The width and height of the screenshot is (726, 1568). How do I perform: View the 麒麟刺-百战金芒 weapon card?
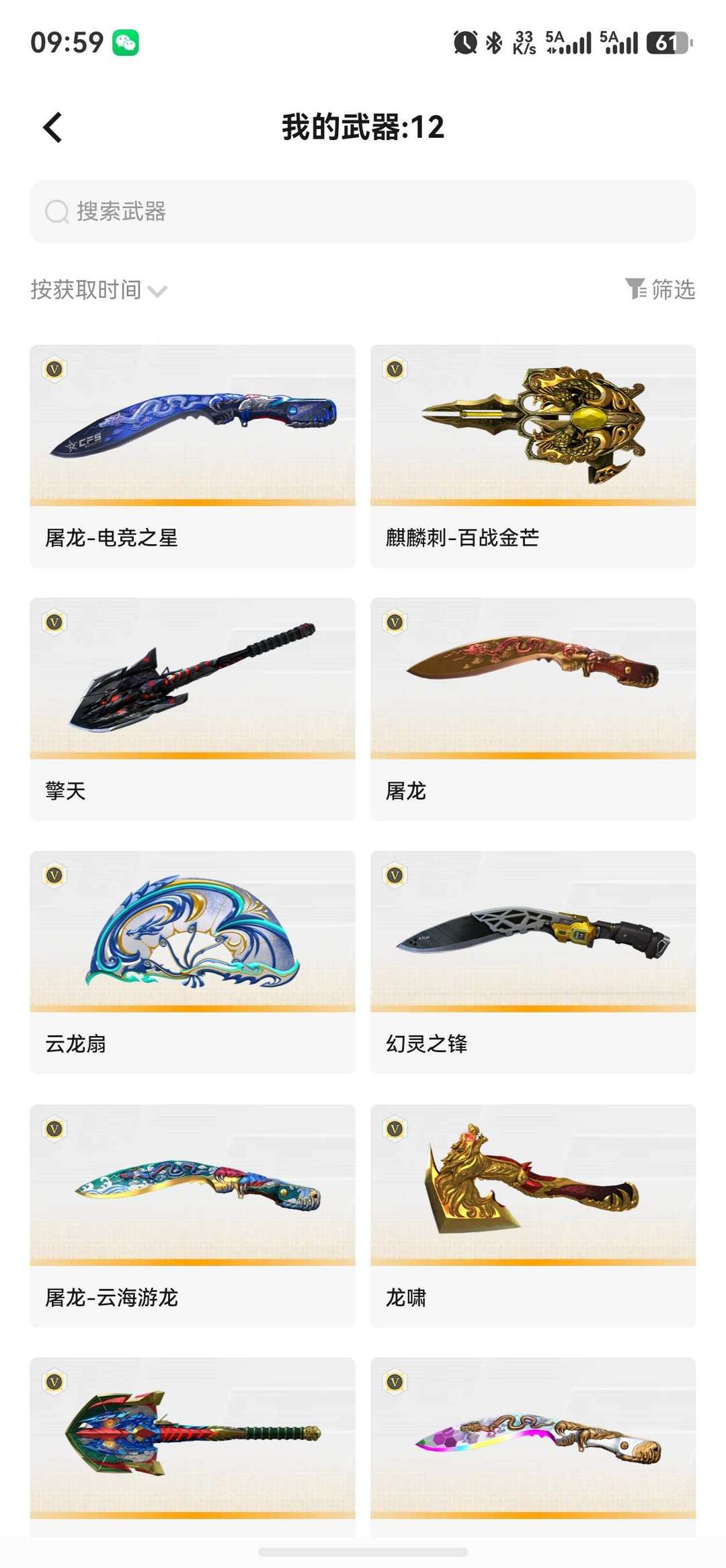tap(532, 455)
